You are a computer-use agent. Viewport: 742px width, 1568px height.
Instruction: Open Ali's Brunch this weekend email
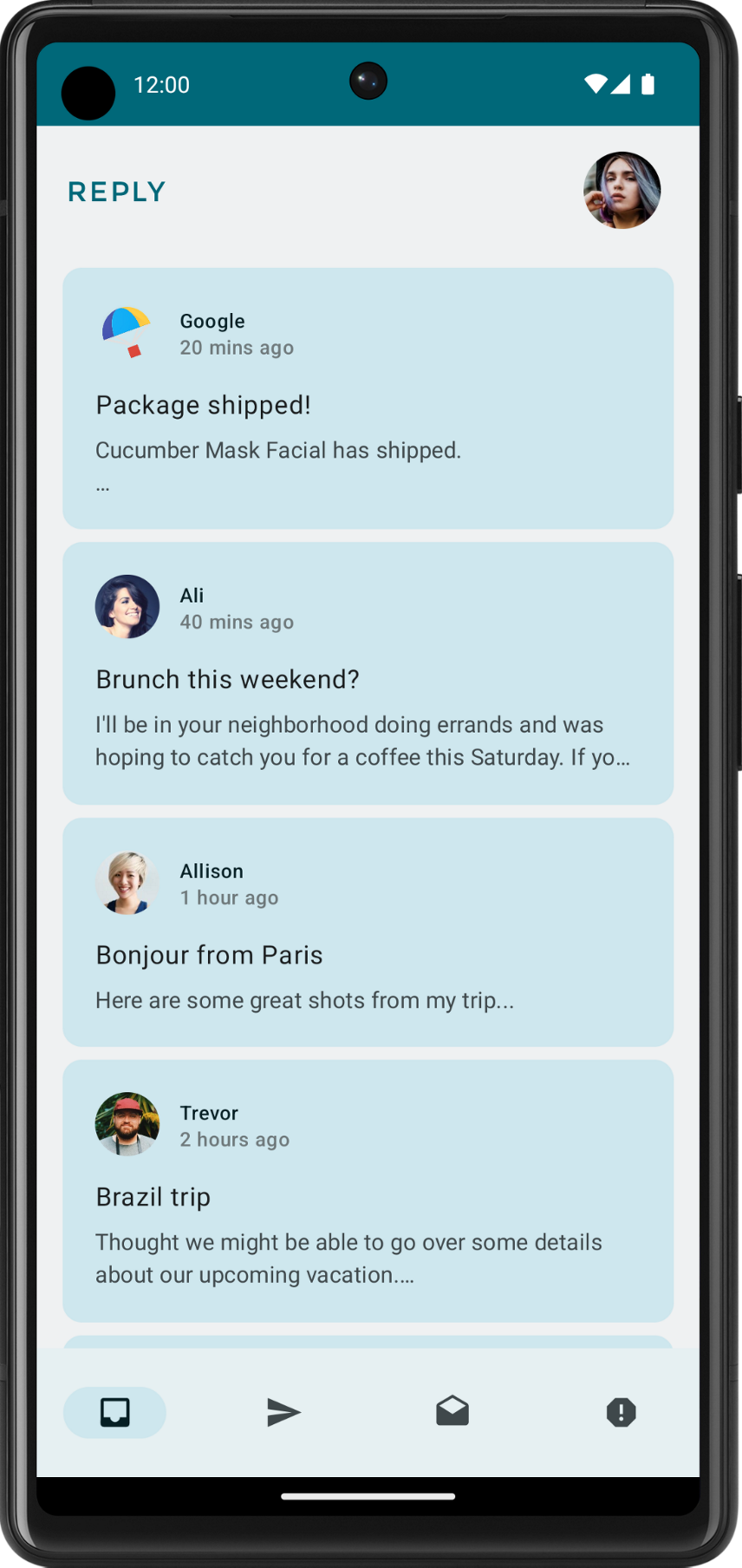coord(368,674)
